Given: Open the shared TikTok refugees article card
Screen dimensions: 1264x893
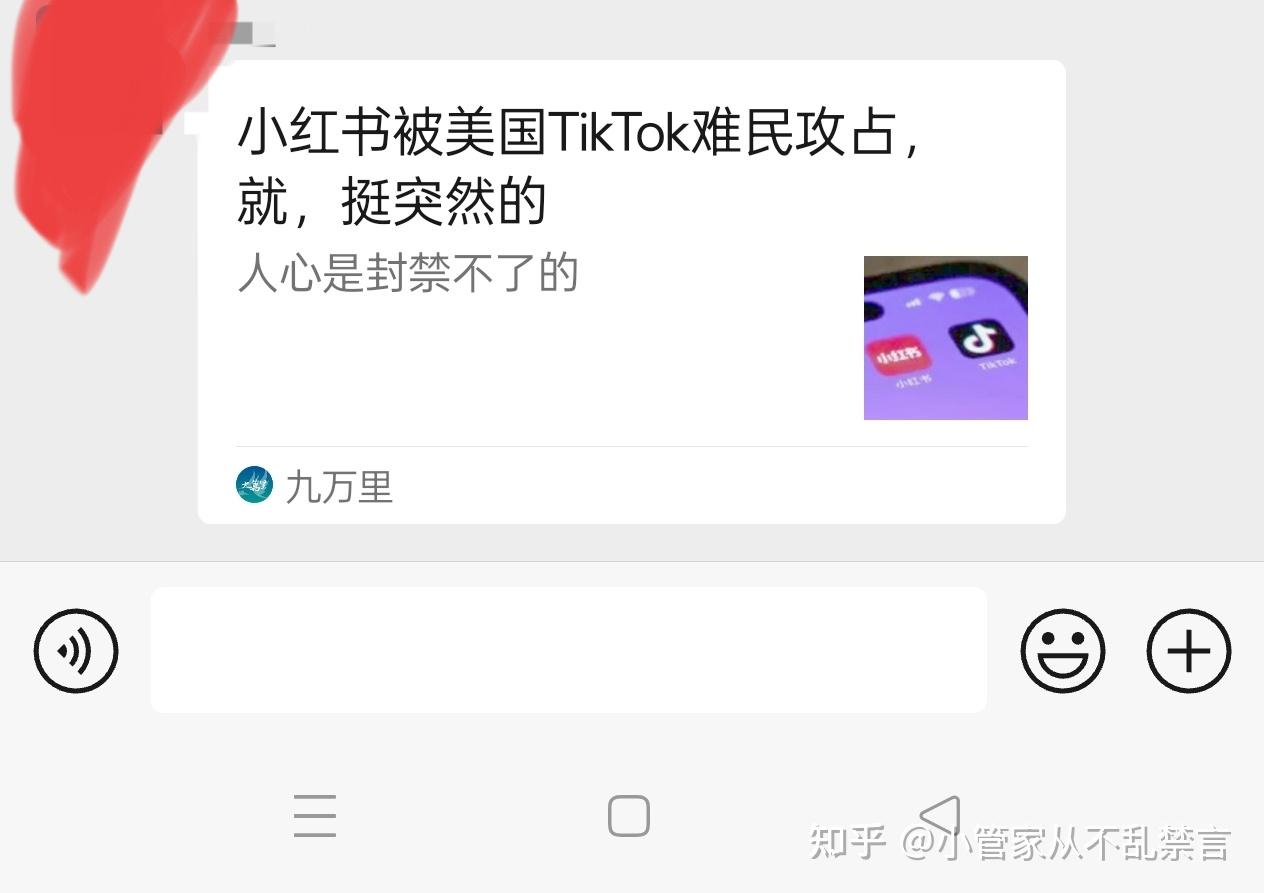Looking at the screenshot, I should [x=630, y=290].
